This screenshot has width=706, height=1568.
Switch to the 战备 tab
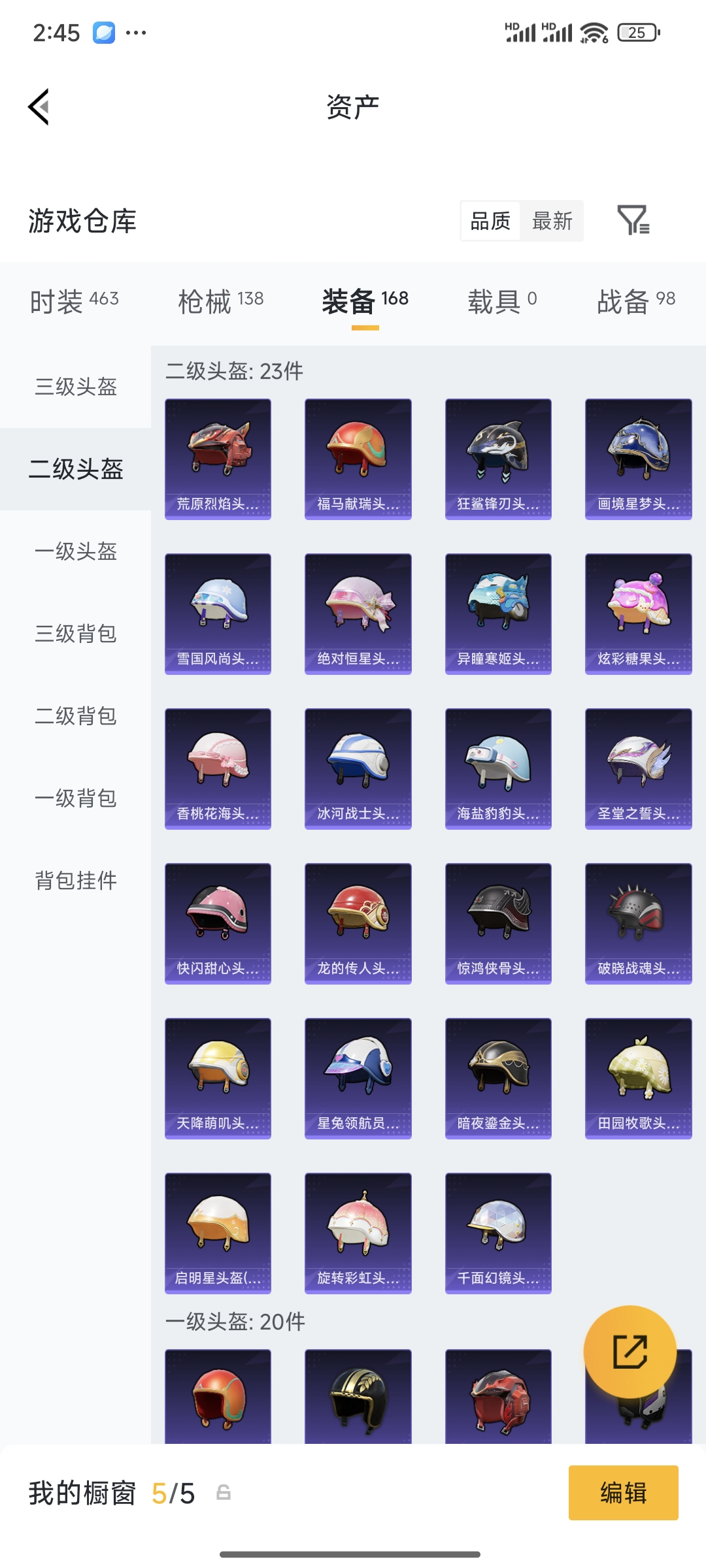(636, 301)
